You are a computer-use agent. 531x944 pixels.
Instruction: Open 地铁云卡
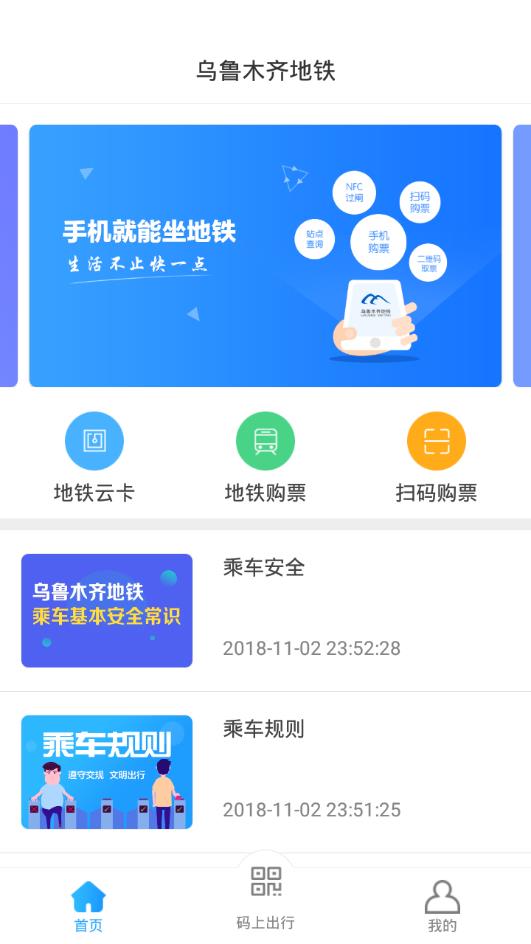pyautogui.click(x=94, y=458)
